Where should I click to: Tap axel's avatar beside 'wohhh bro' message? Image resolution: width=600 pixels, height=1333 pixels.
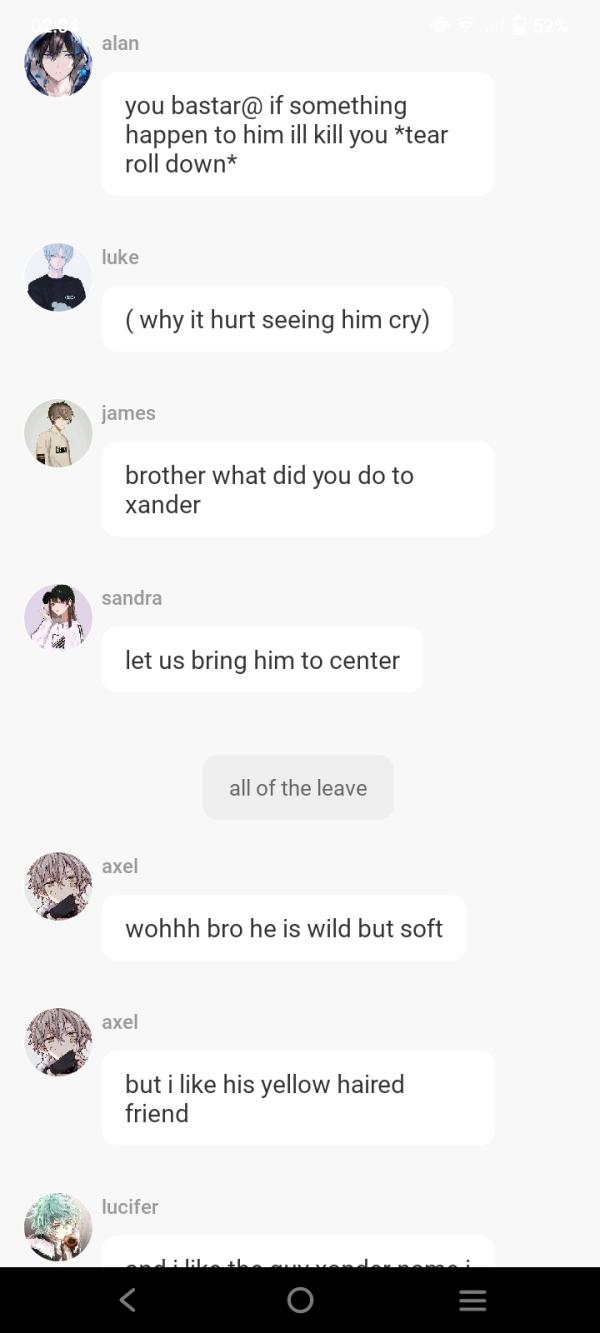pyautogui.click(x=58, y=886)
